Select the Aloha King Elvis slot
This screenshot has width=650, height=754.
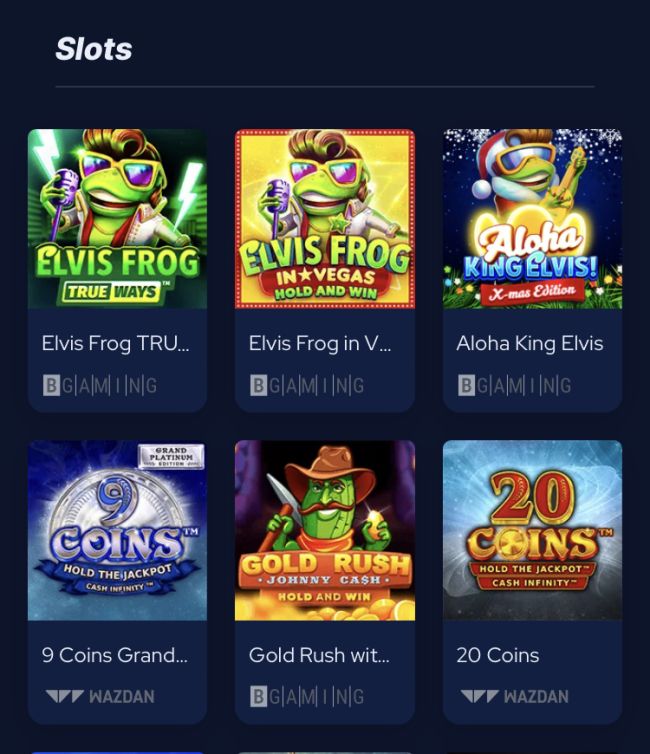pos(532,219)
